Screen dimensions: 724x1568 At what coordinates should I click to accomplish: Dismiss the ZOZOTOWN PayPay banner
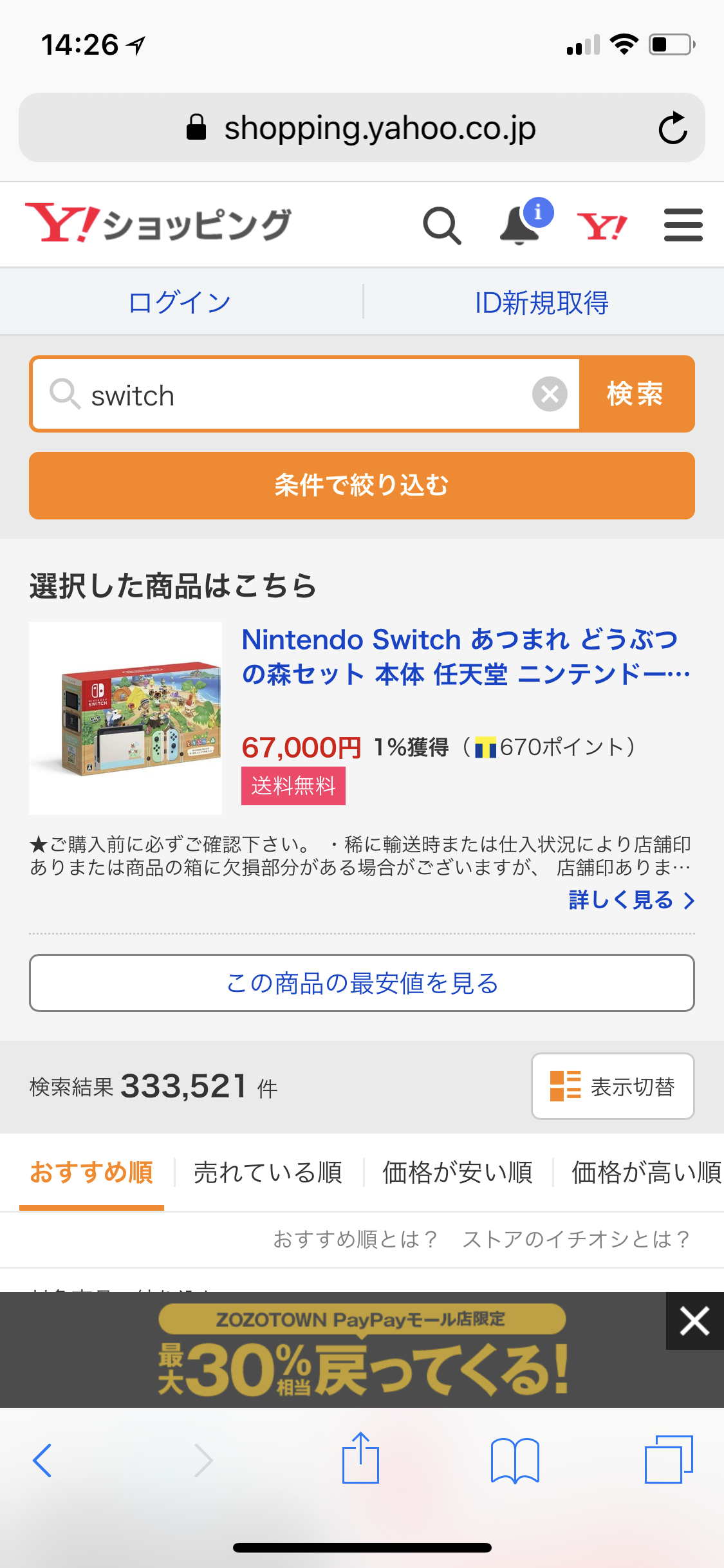pyautogui.click(x=694, y=1321)
